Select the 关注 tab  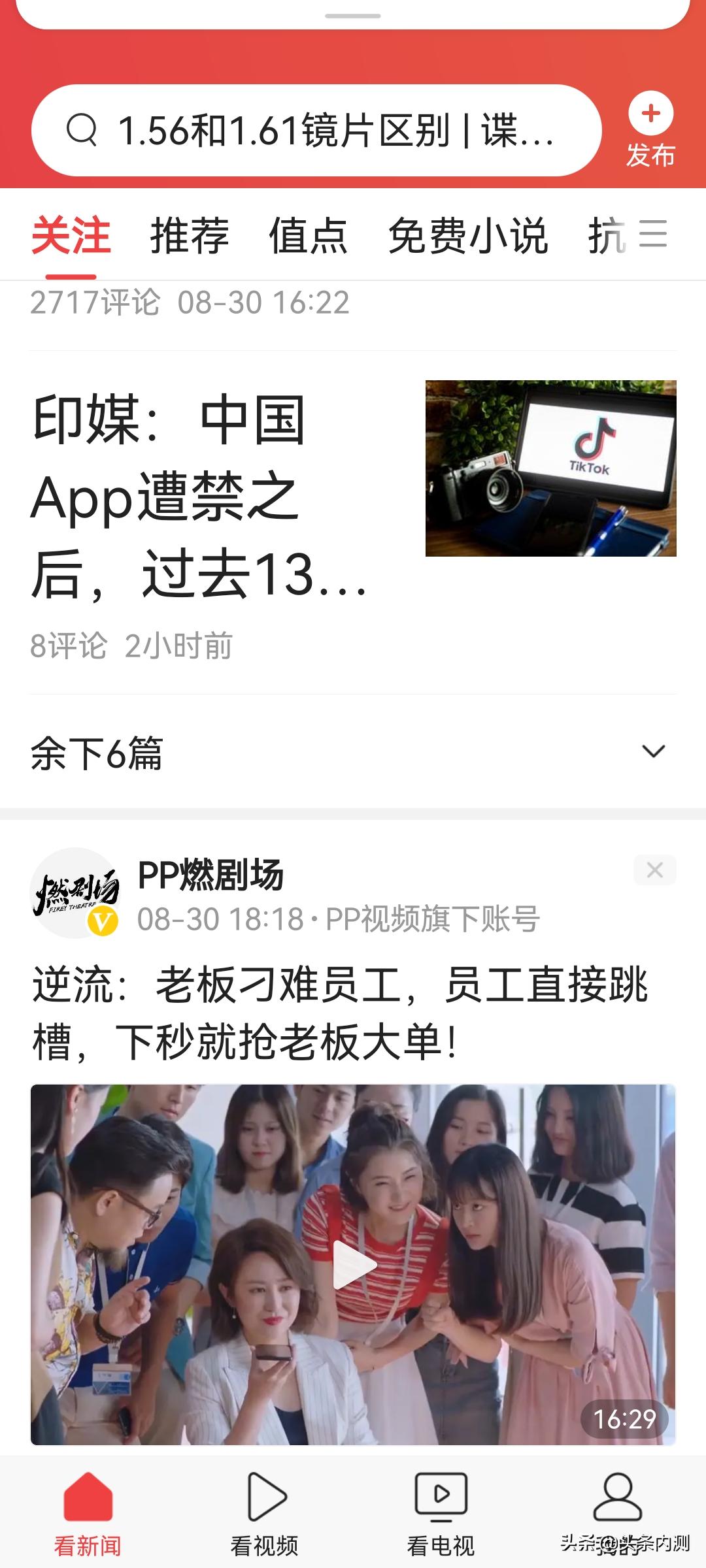[71, 235]
